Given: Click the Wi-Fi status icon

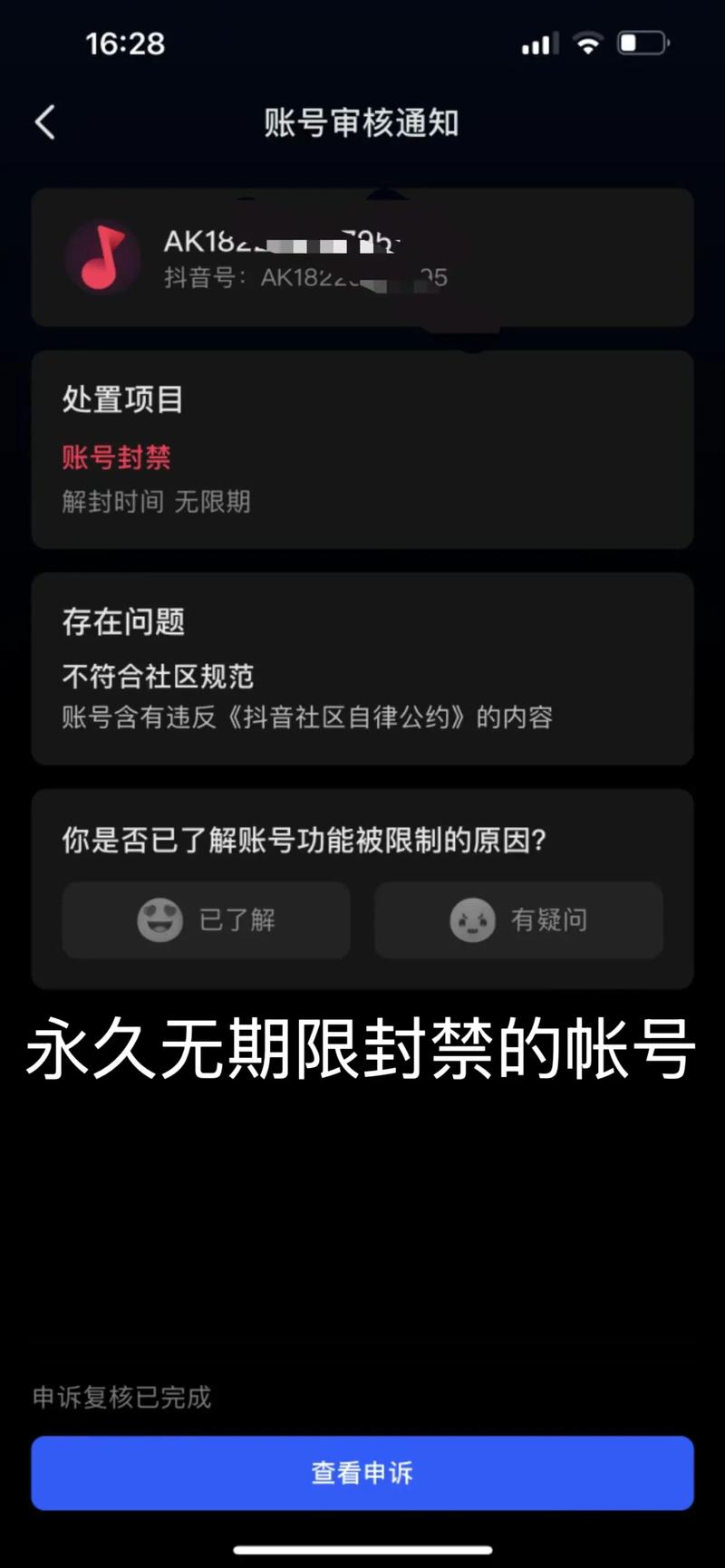Looking at the screenshot, I should (x=588, y=43).
